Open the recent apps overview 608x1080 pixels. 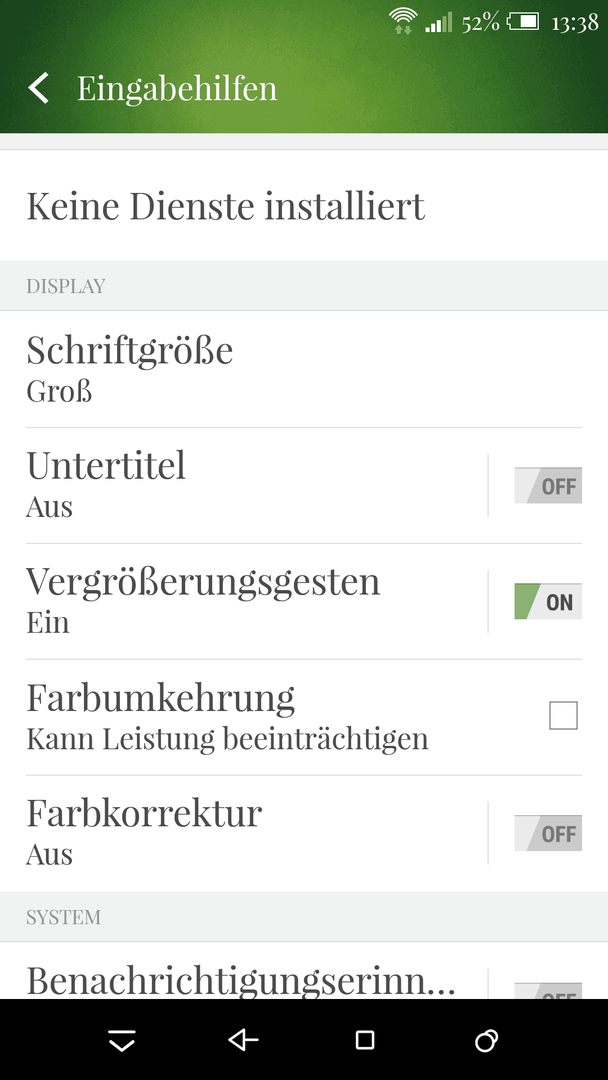click(365, 1040)
